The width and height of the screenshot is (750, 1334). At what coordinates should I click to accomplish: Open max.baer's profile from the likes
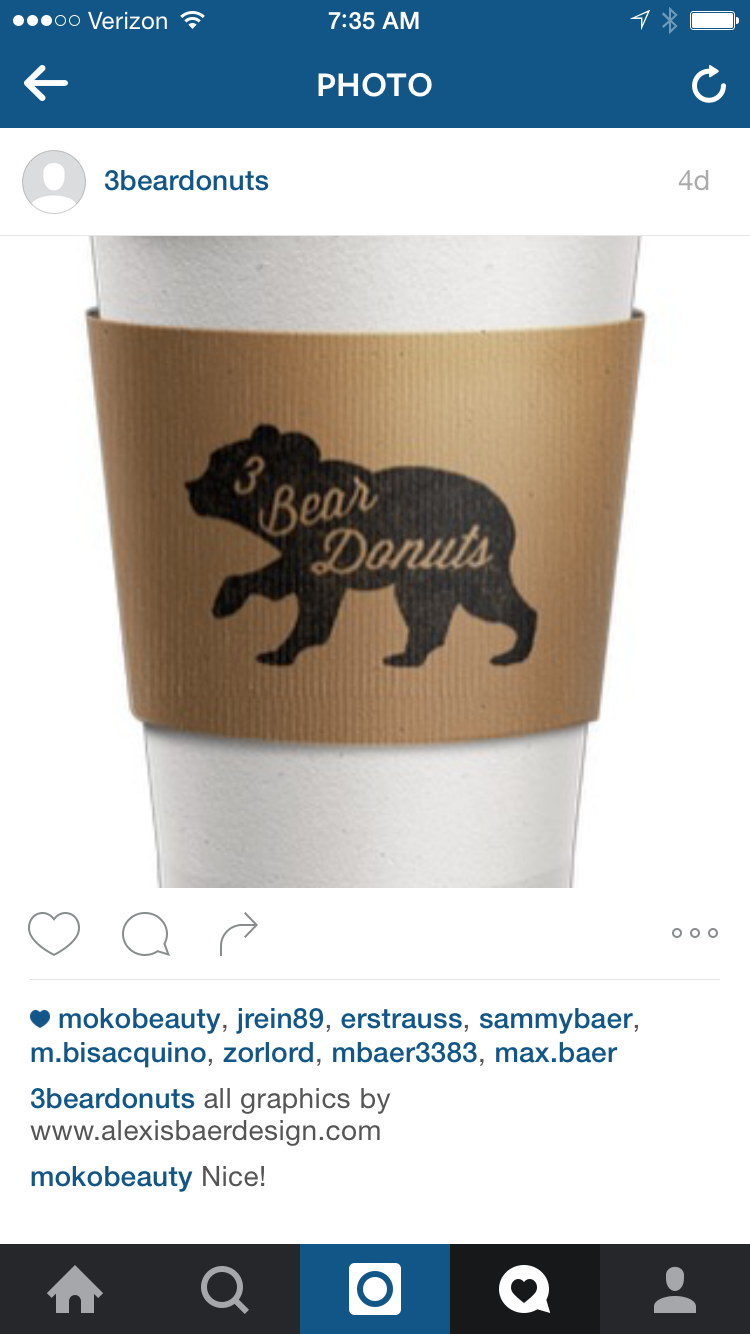[555, 1052]
